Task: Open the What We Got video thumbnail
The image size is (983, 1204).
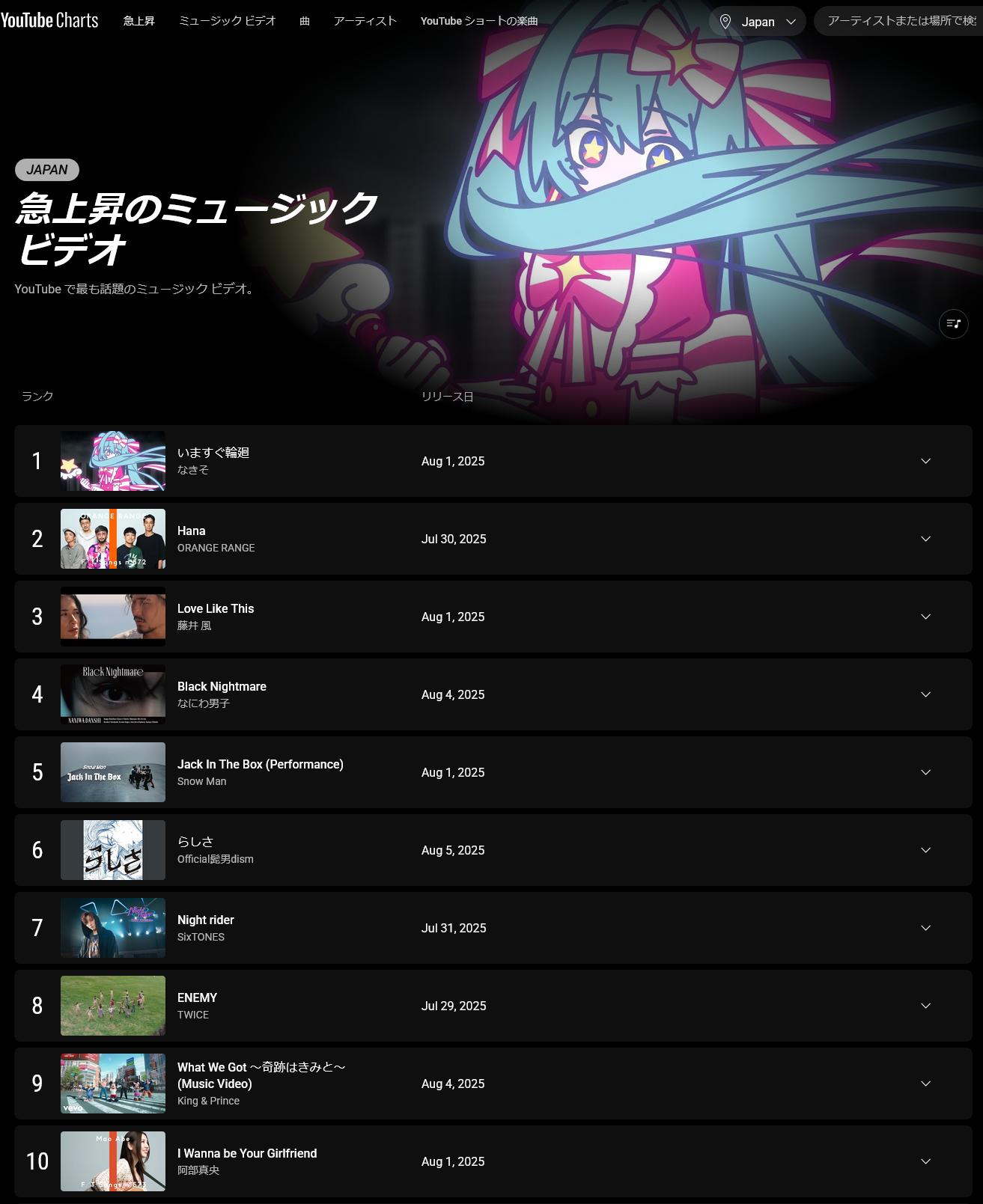Action: click(x=113, y=1084)
